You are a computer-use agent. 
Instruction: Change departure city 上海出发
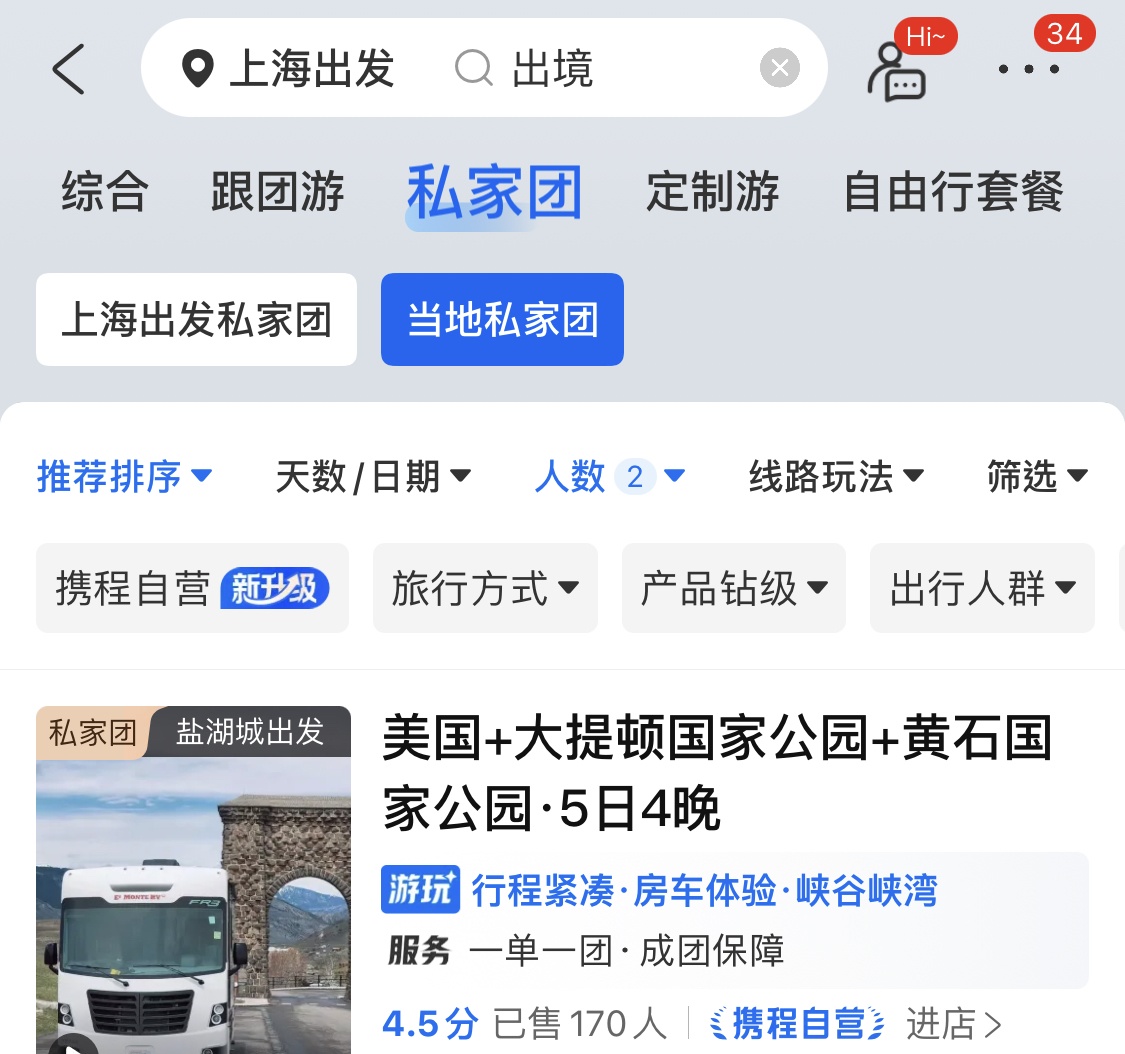point(288,69)
